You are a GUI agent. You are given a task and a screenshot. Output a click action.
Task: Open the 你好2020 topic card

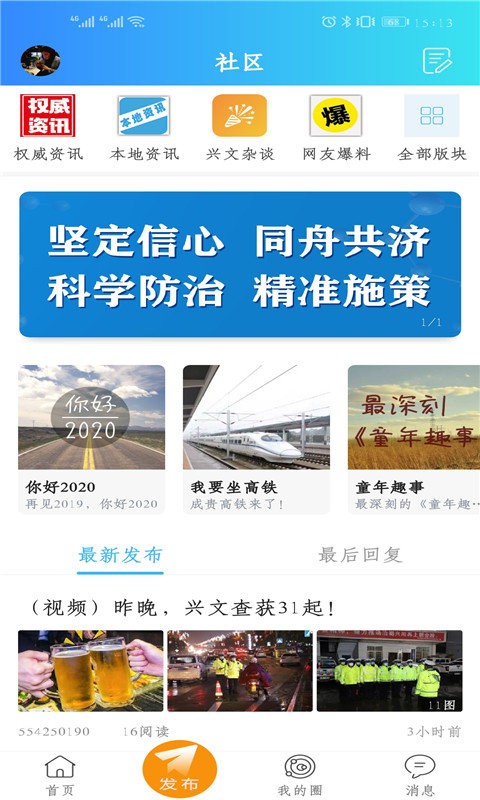point(91,439)
